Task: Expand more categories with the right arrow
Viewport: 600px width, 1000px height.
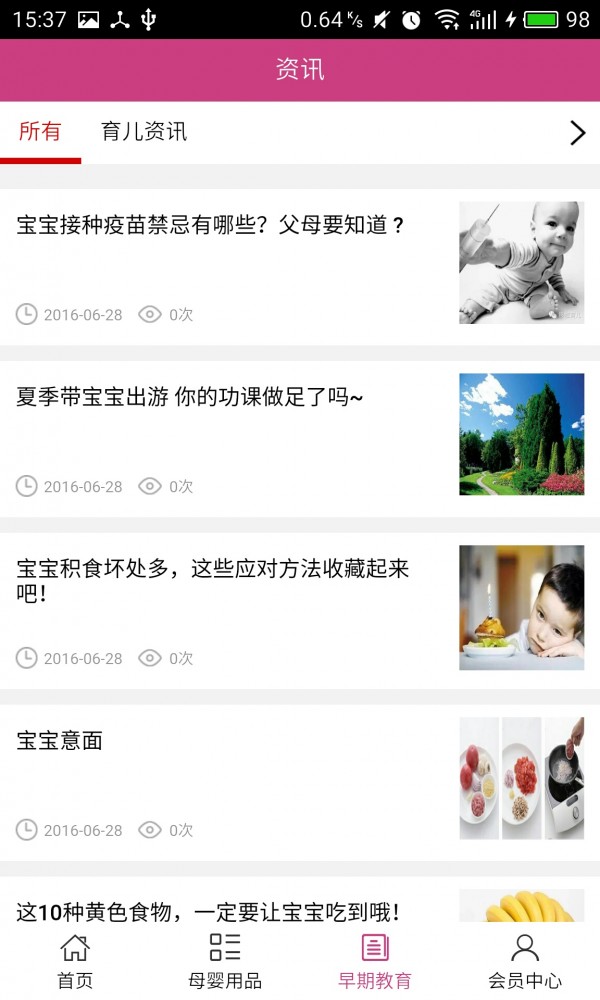Action: pos(577,133)
